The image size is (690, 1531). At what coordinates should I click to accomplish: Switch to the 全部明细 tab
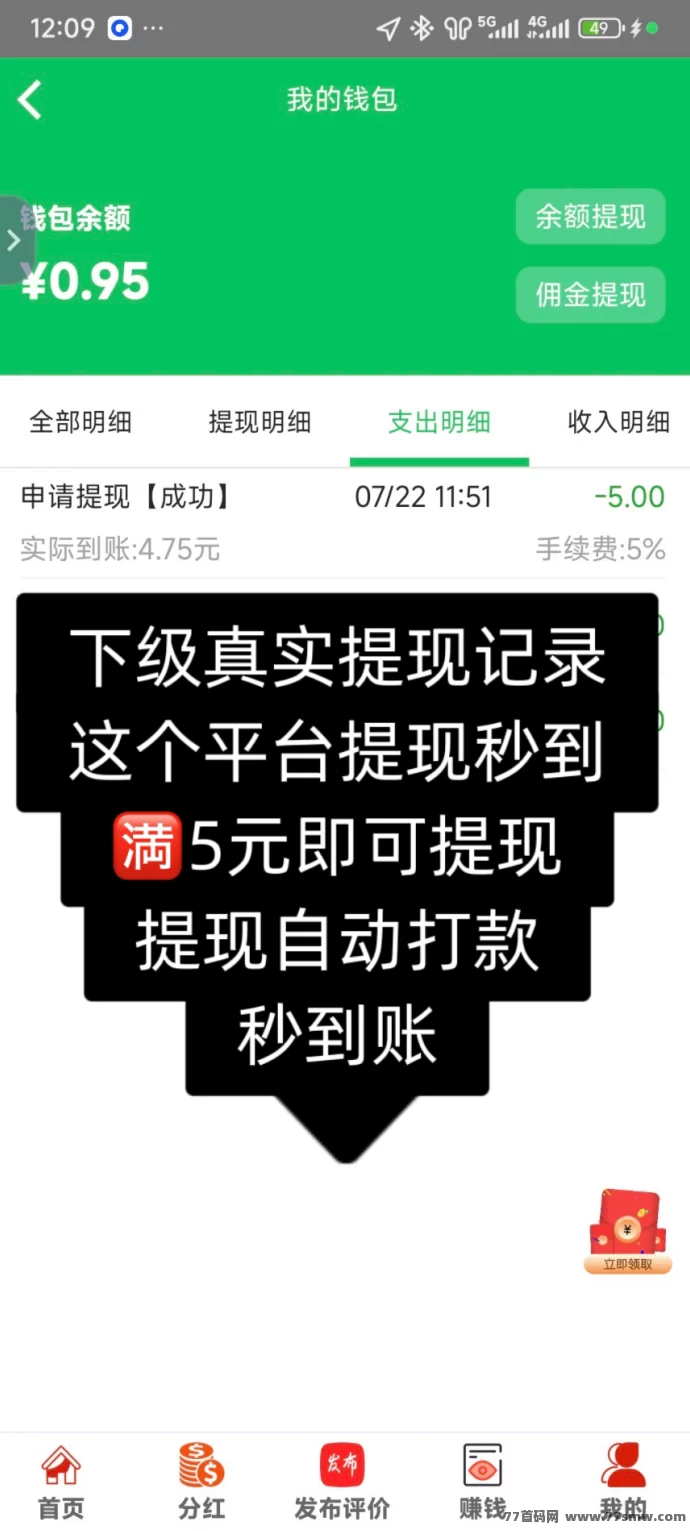80,422
